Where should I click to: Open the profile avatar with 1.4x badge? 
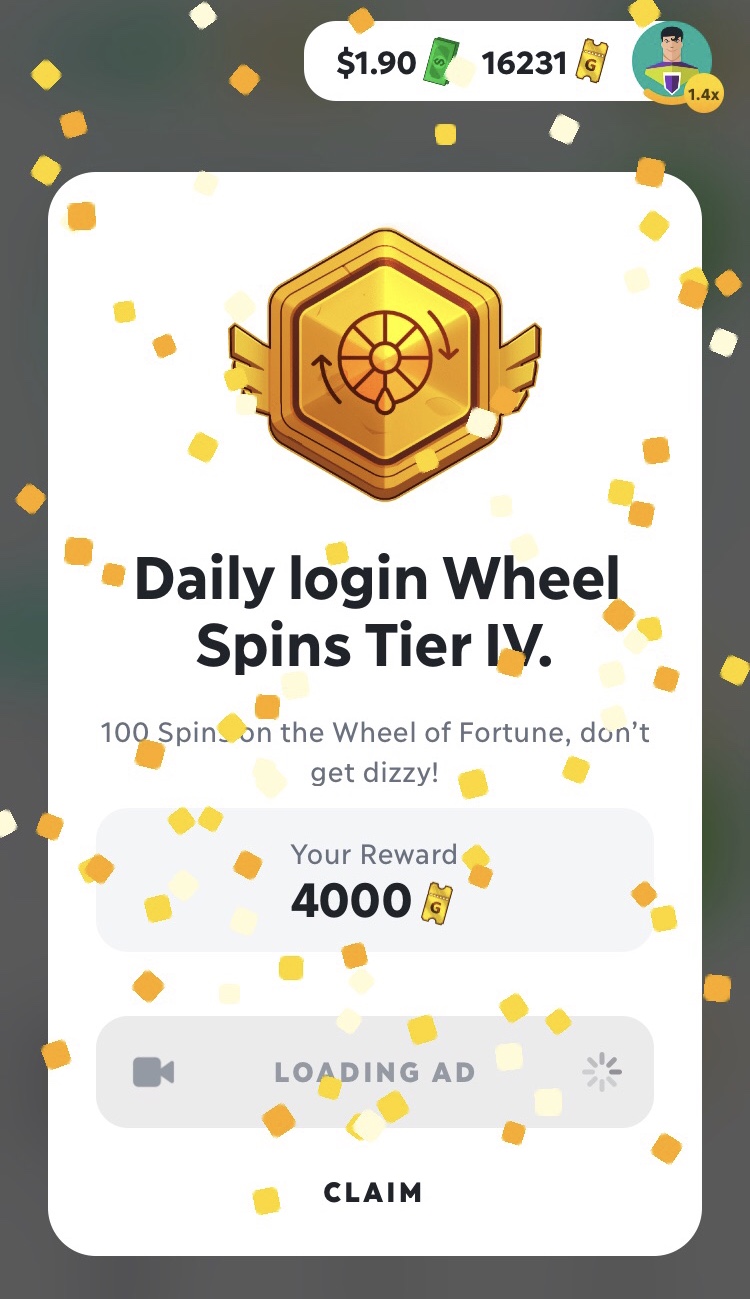[x=672, y=62]
